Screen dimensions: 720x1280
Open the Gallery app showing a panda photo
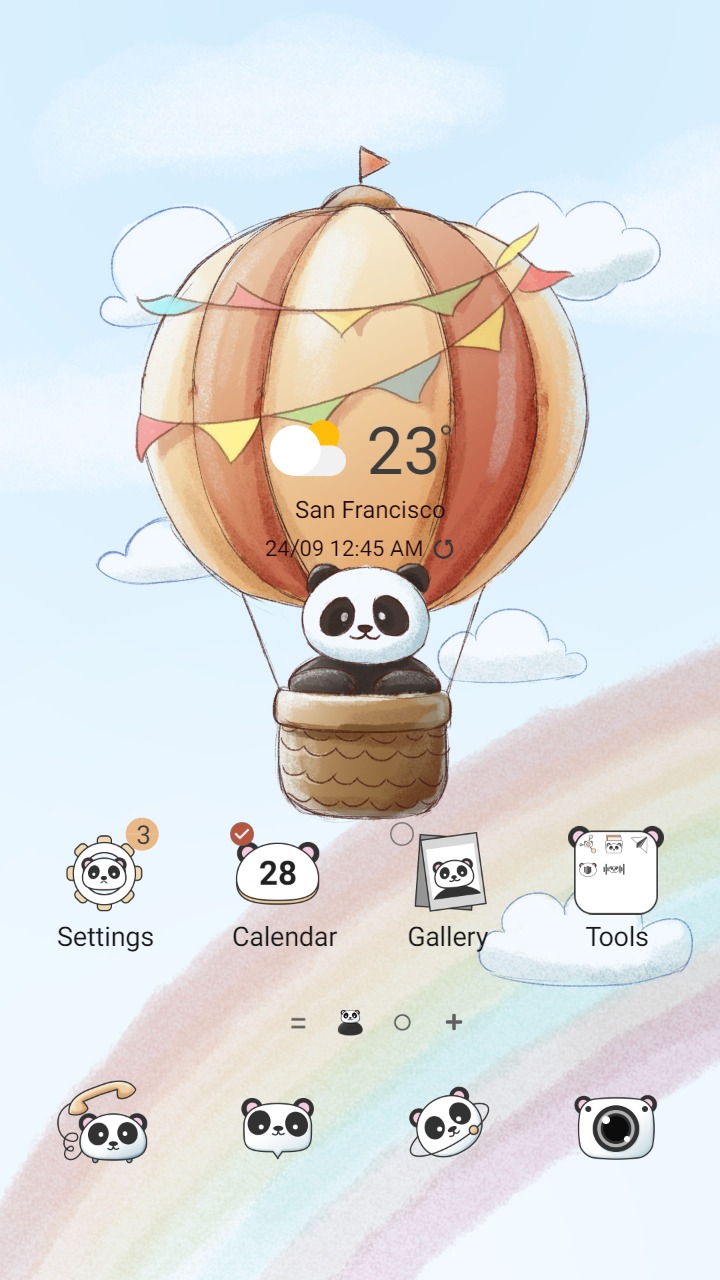(447, 872)
